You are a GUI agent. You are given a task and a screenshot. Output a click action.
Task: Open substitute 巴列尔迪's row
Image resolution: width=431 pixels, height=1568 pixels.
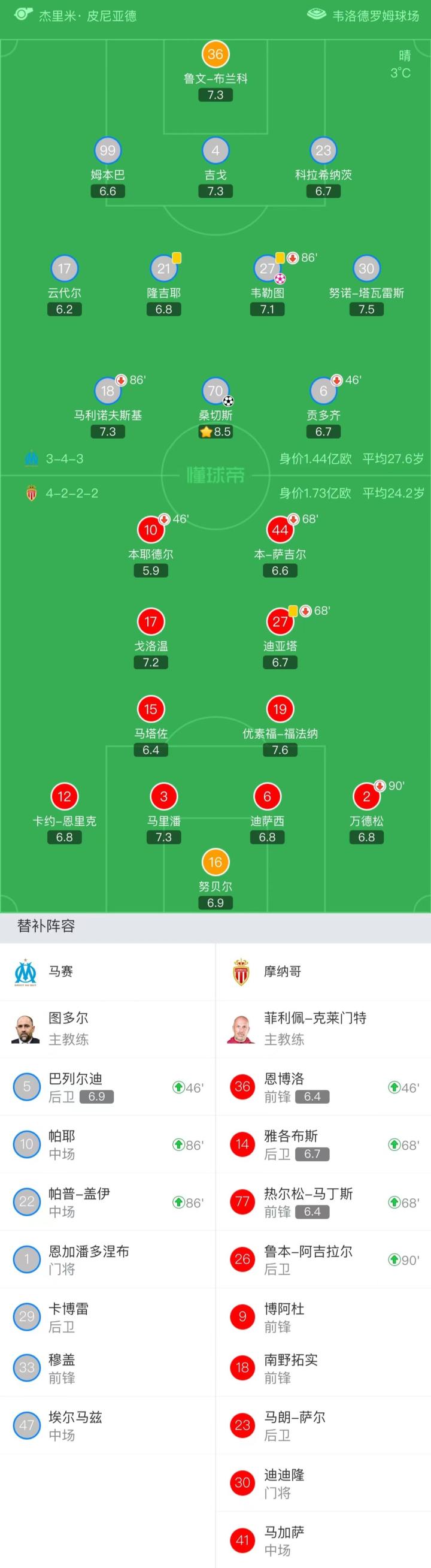click(108, 1087)
